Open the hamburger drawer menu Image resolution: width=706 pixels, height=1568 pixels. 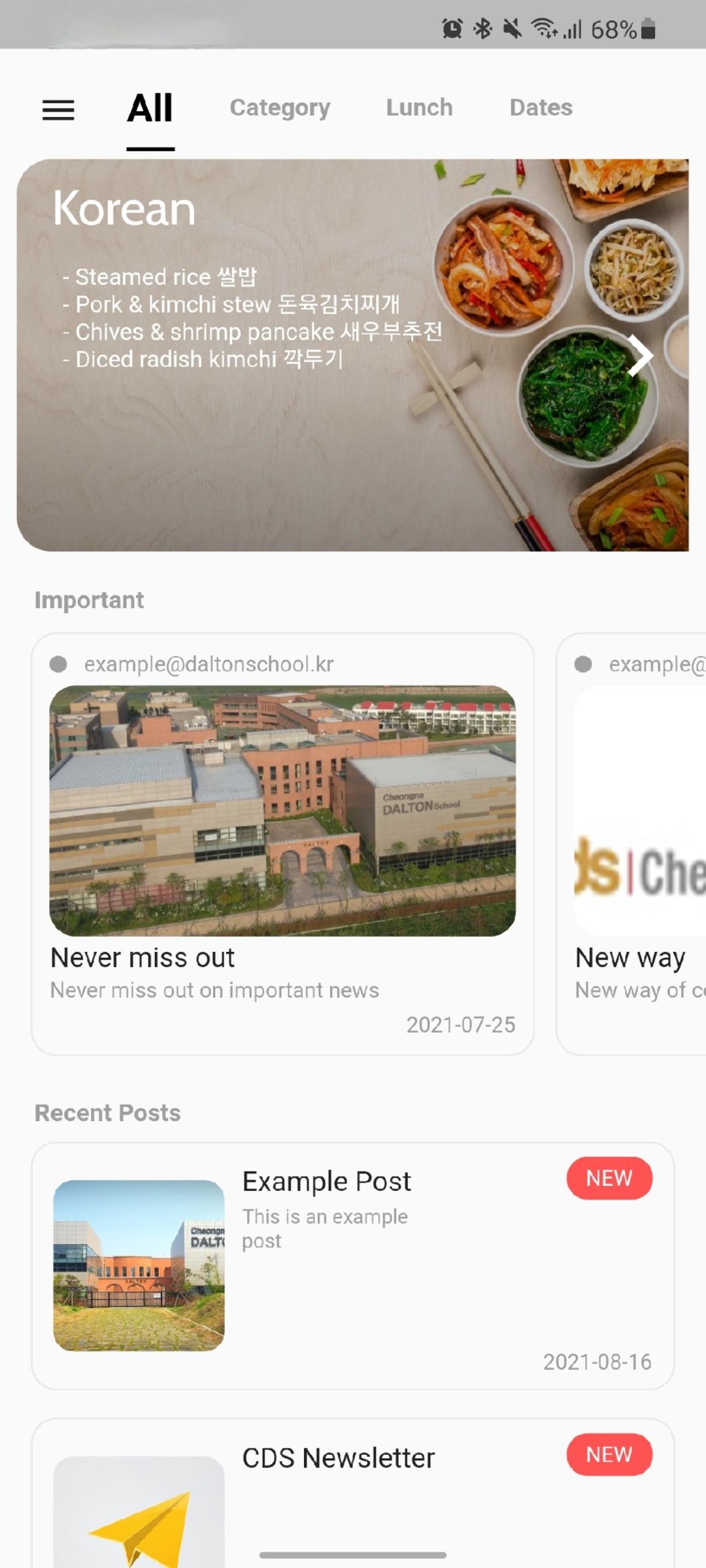(x=58, y=109)
